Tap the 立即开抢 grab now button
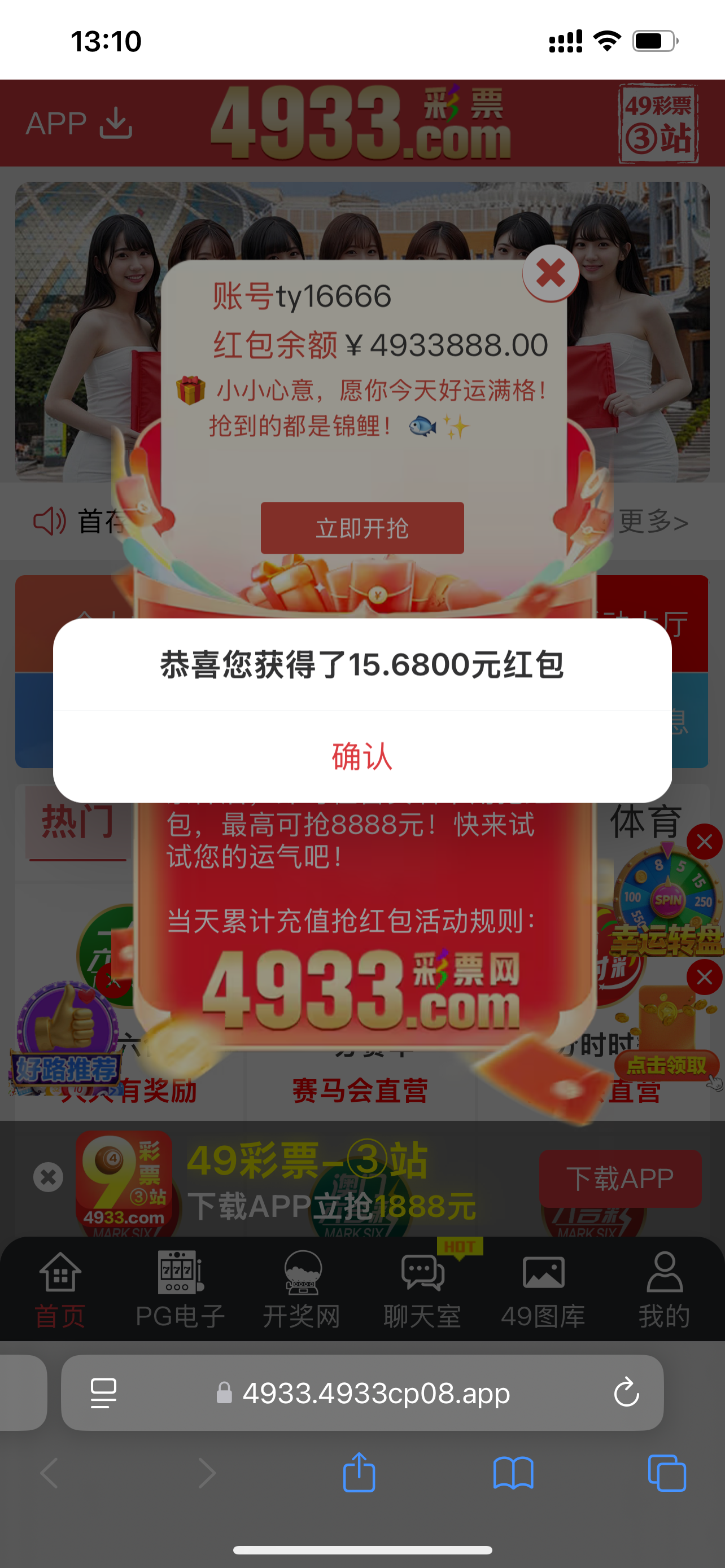This screenshot has height=1568, width=725. [361, 528]
